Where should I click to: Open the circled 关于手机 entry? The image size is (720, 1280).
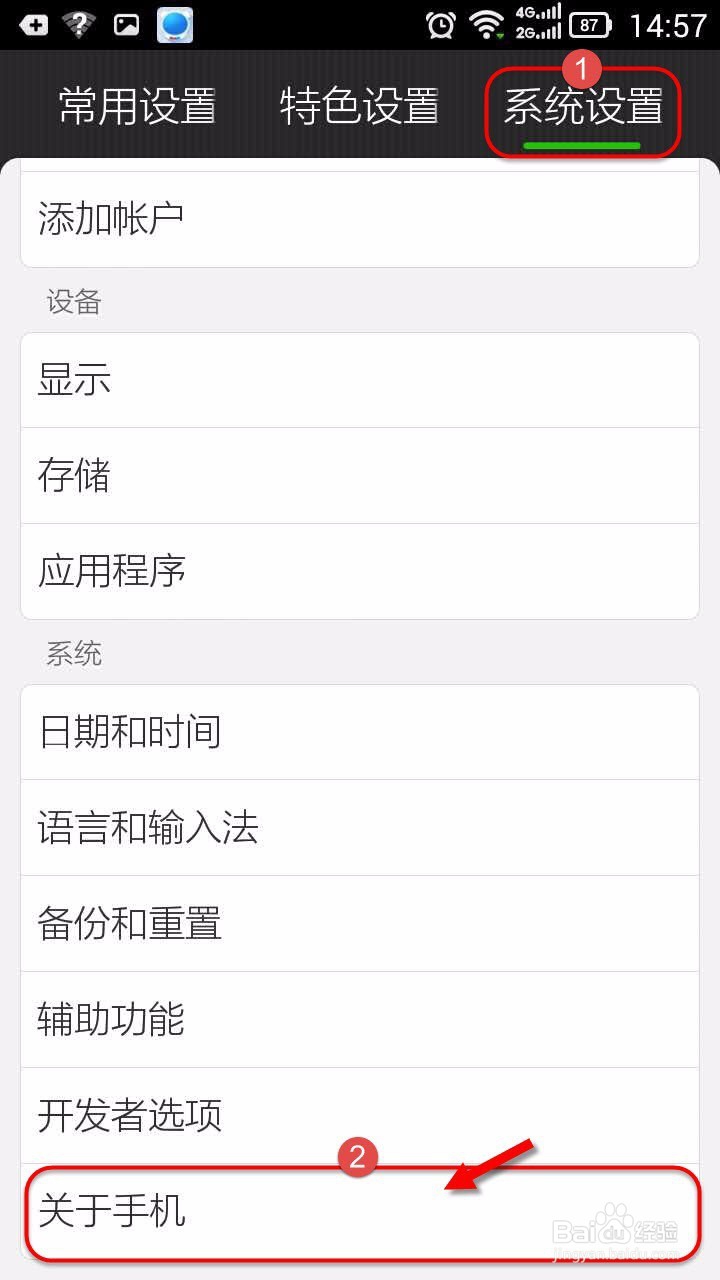tap(360, 1213)
